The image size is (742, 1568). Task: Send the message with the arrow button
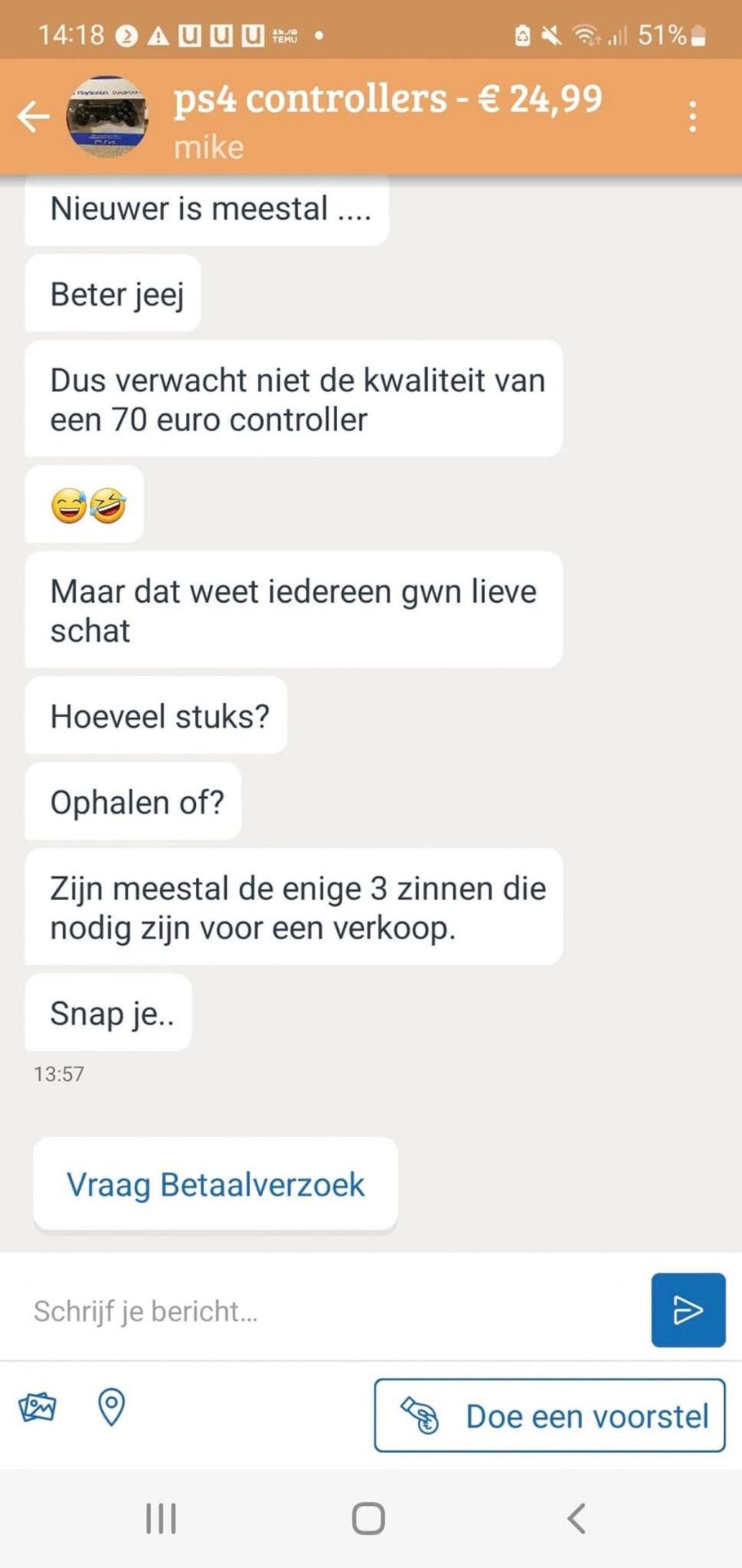point(687,1310)
